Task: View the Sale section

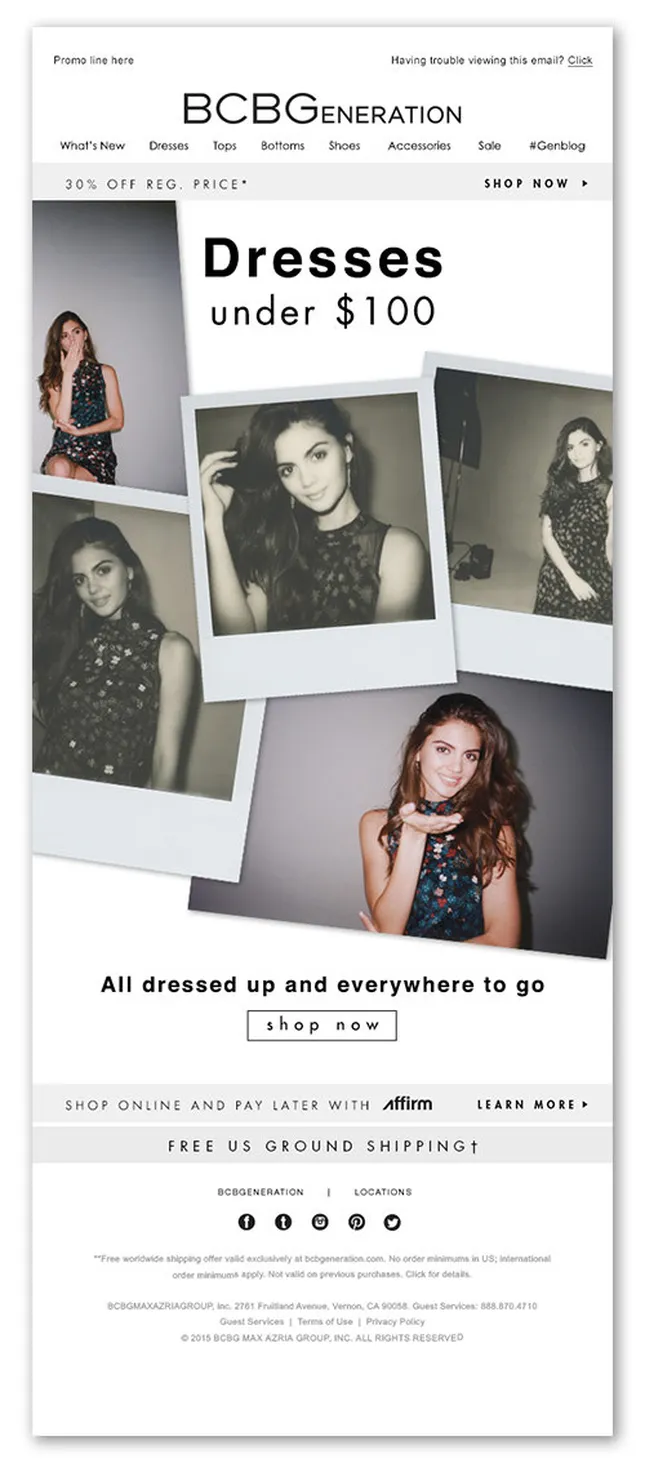Action: [x=489, y=146]
